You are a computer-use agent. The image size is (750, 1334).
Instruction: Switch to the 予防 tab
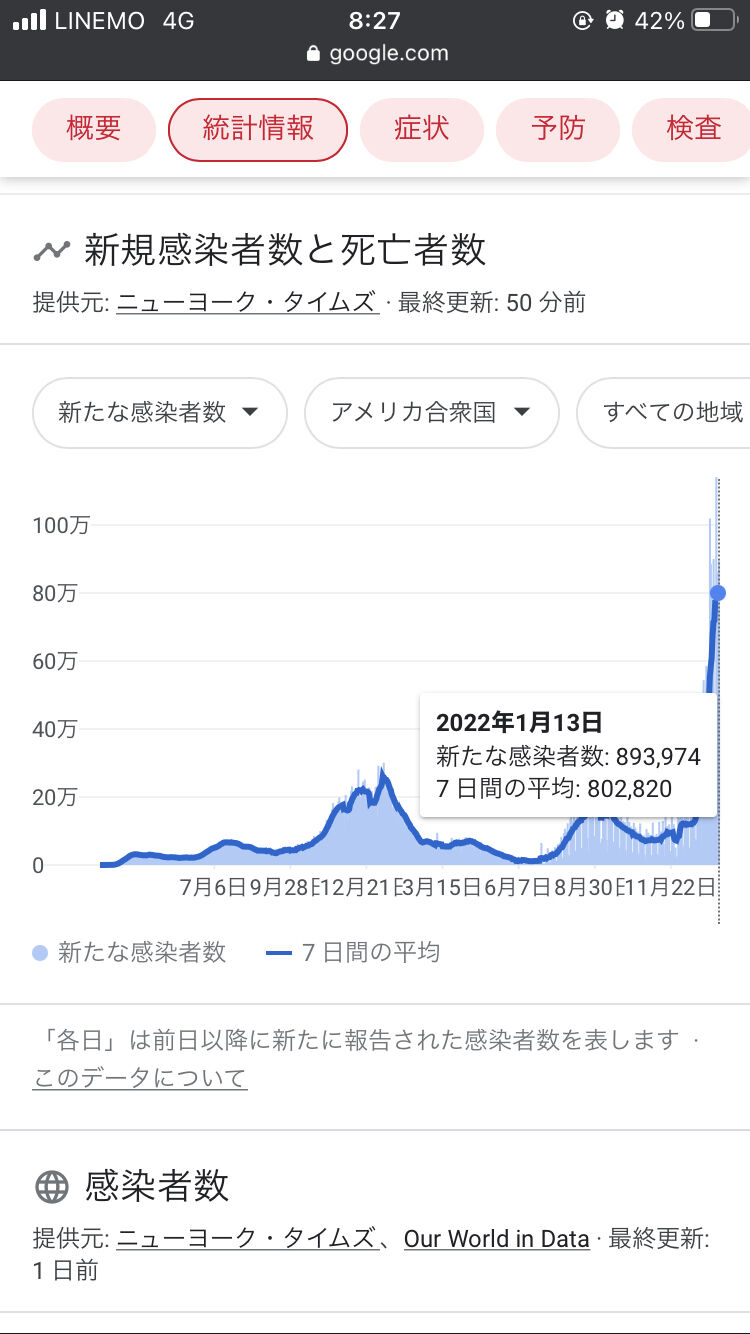[x=558, y=129]
